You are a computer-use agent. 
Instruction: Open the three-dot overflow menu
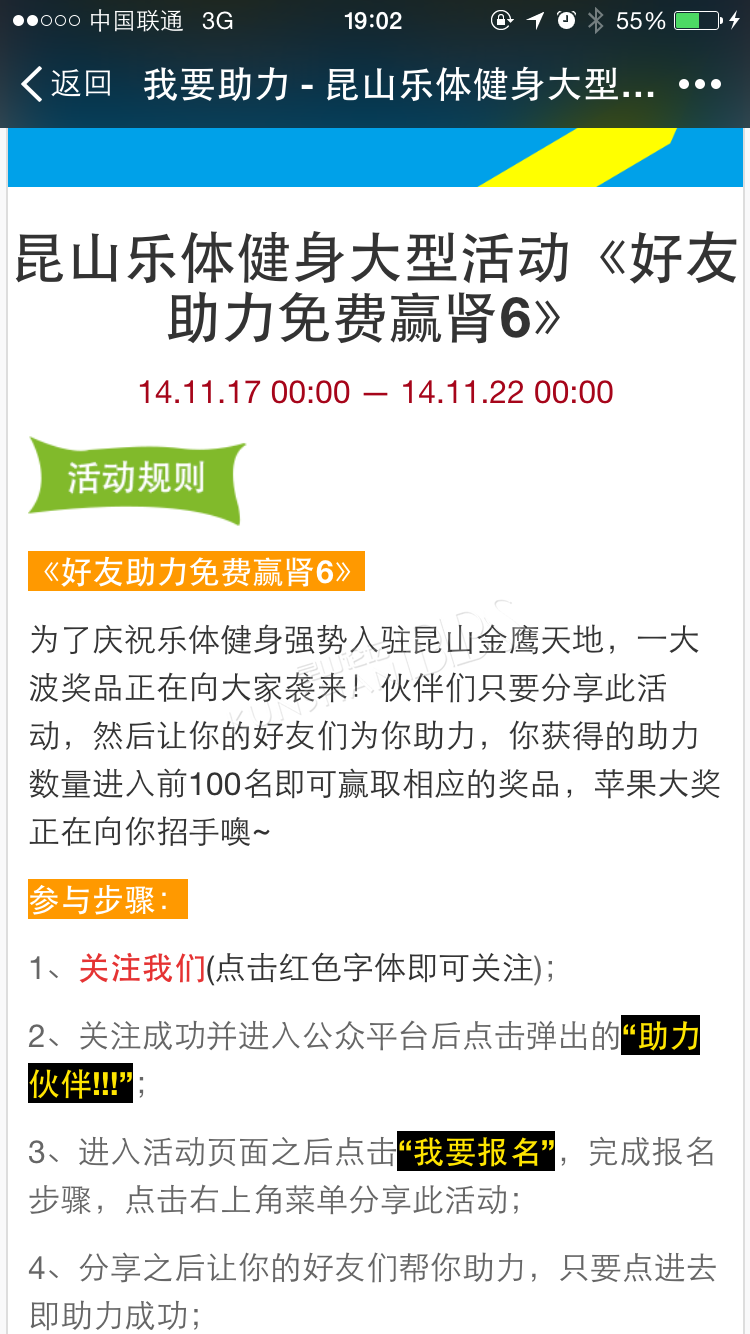click(x=700, y=85)
